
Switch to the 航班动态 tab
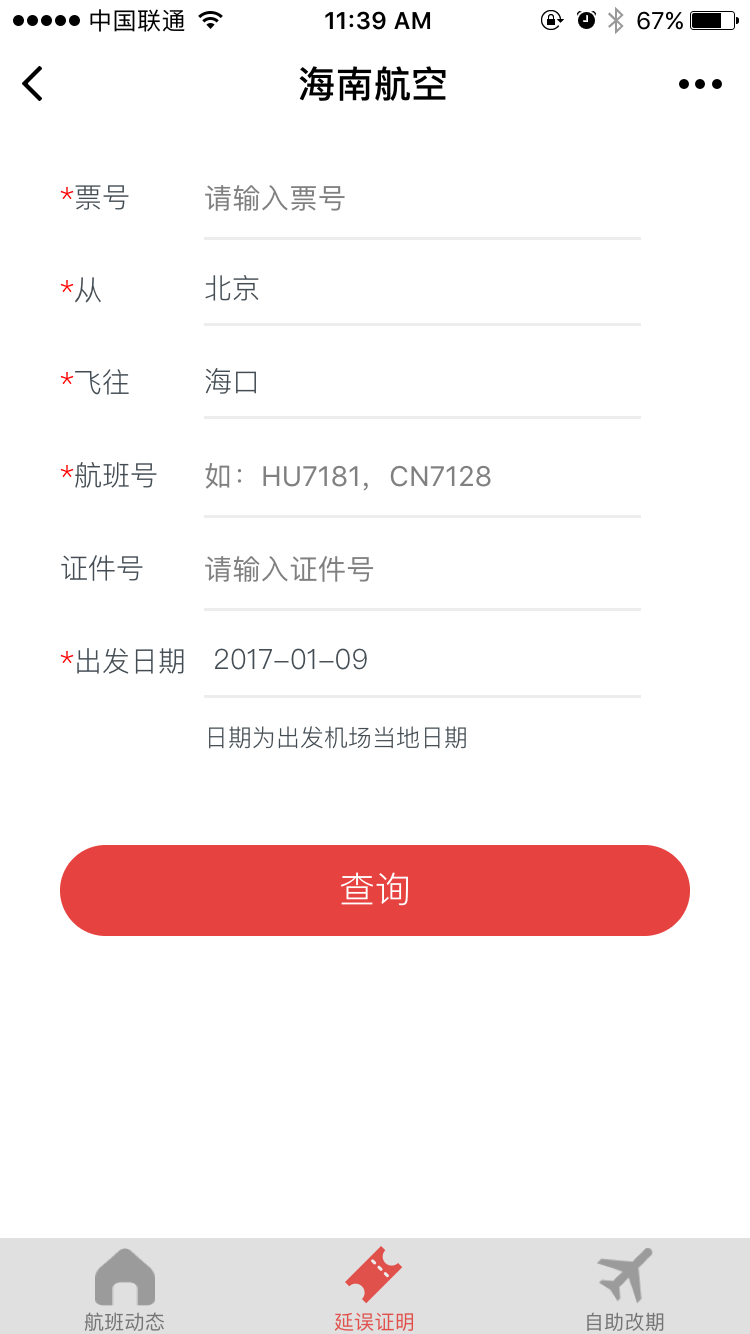(125, 1290)
